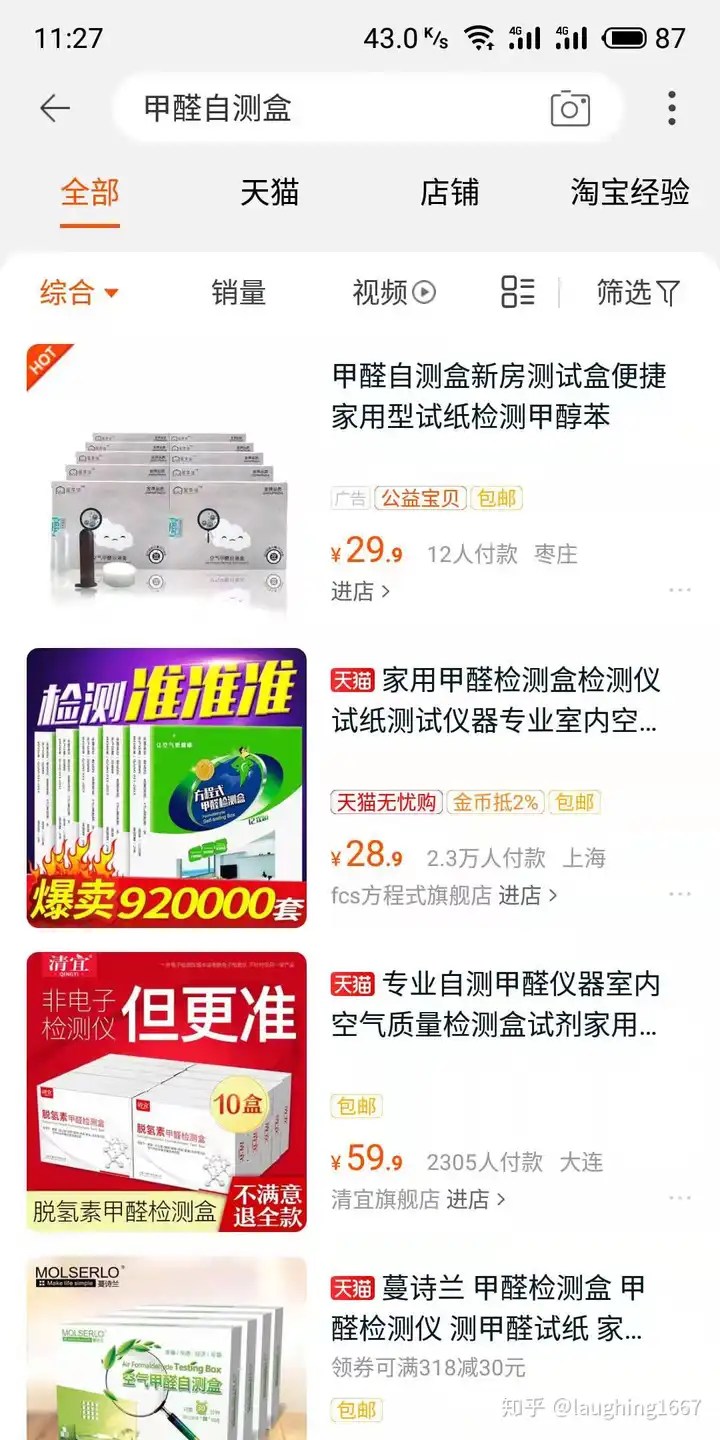Go back using the arrow icon

point(55,108)
